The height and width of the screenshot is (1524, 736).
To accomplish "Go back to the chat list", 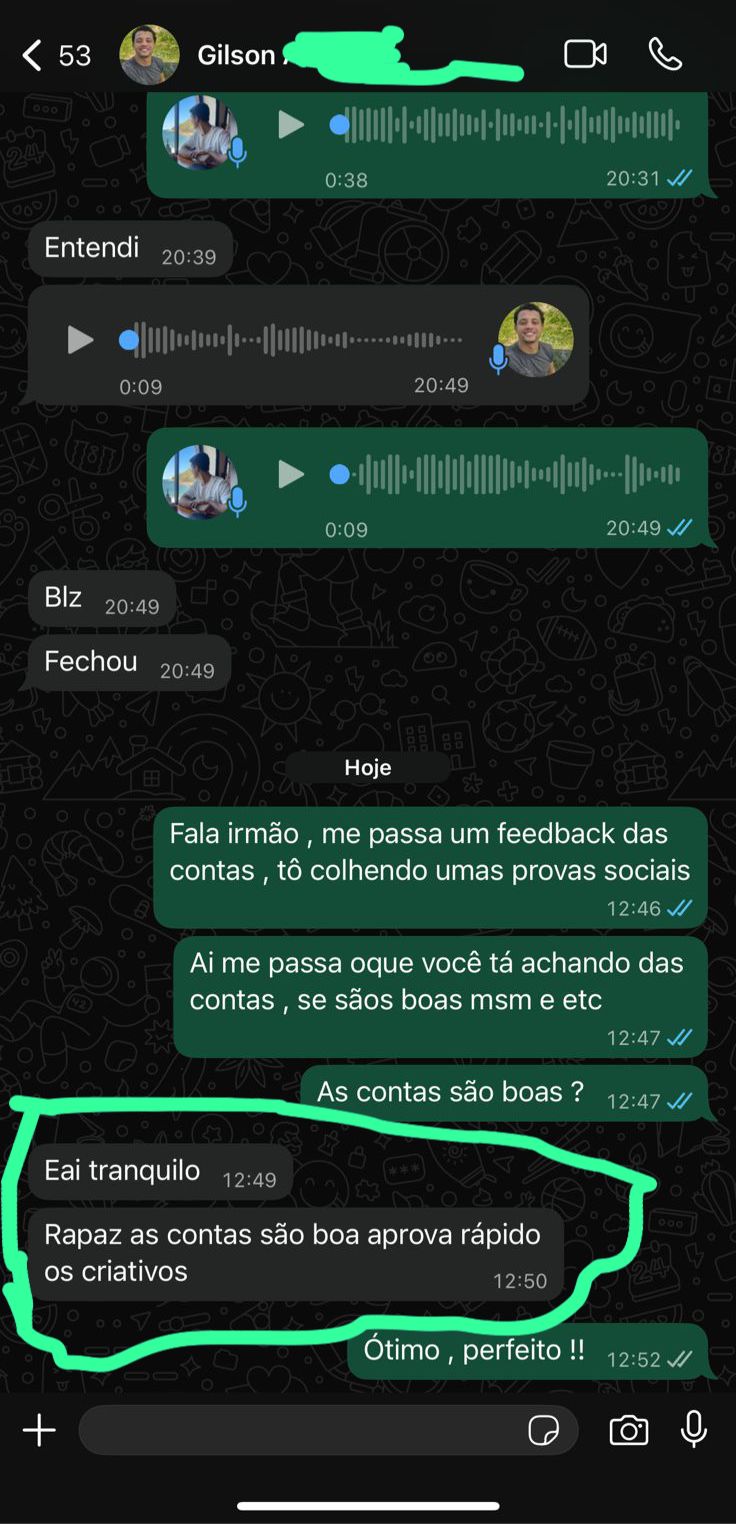I will coord(33,55).
